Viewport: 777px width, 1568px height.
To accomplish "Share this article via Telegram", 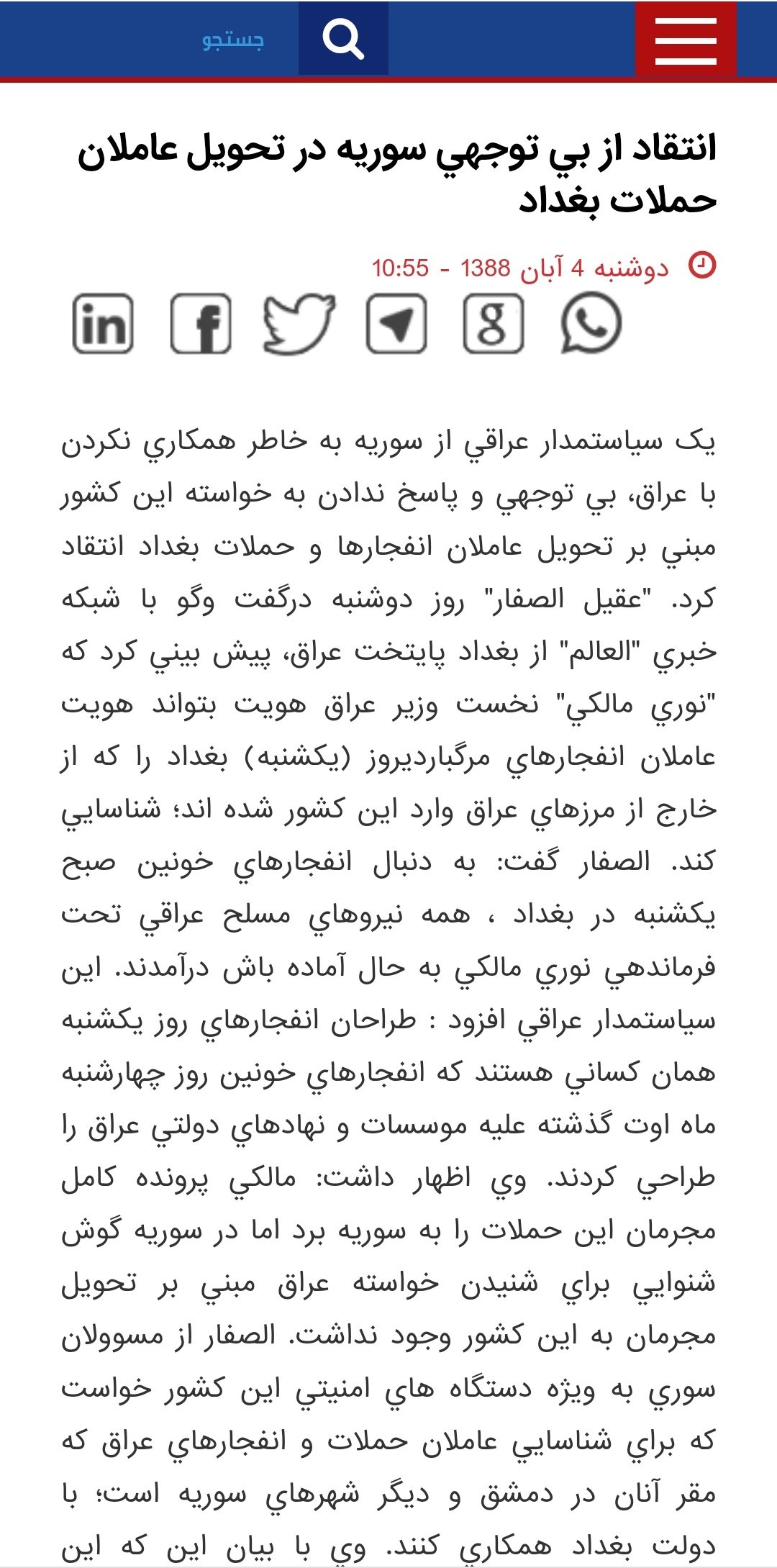I will point(396,324).
